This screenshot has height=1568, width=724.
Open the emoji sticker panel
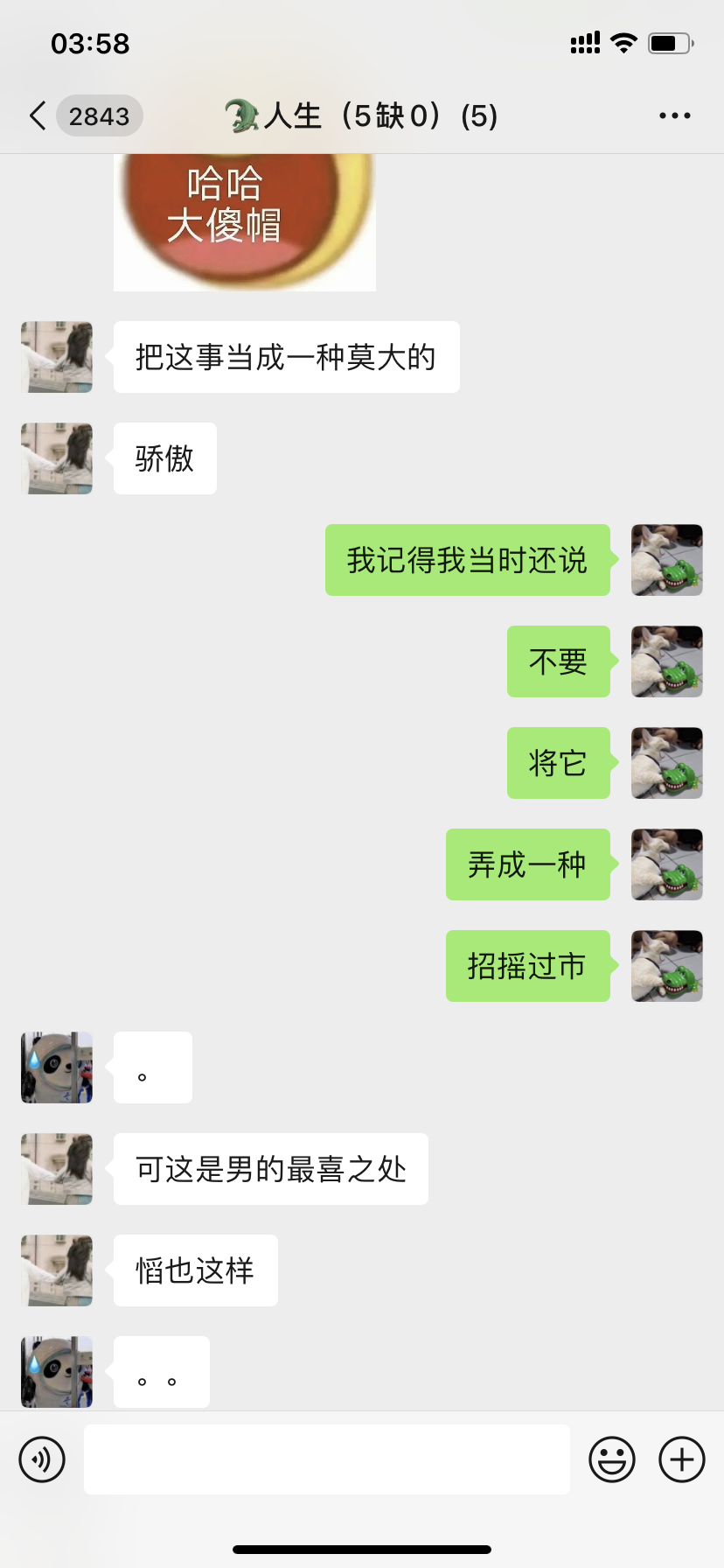point(611,1459)
